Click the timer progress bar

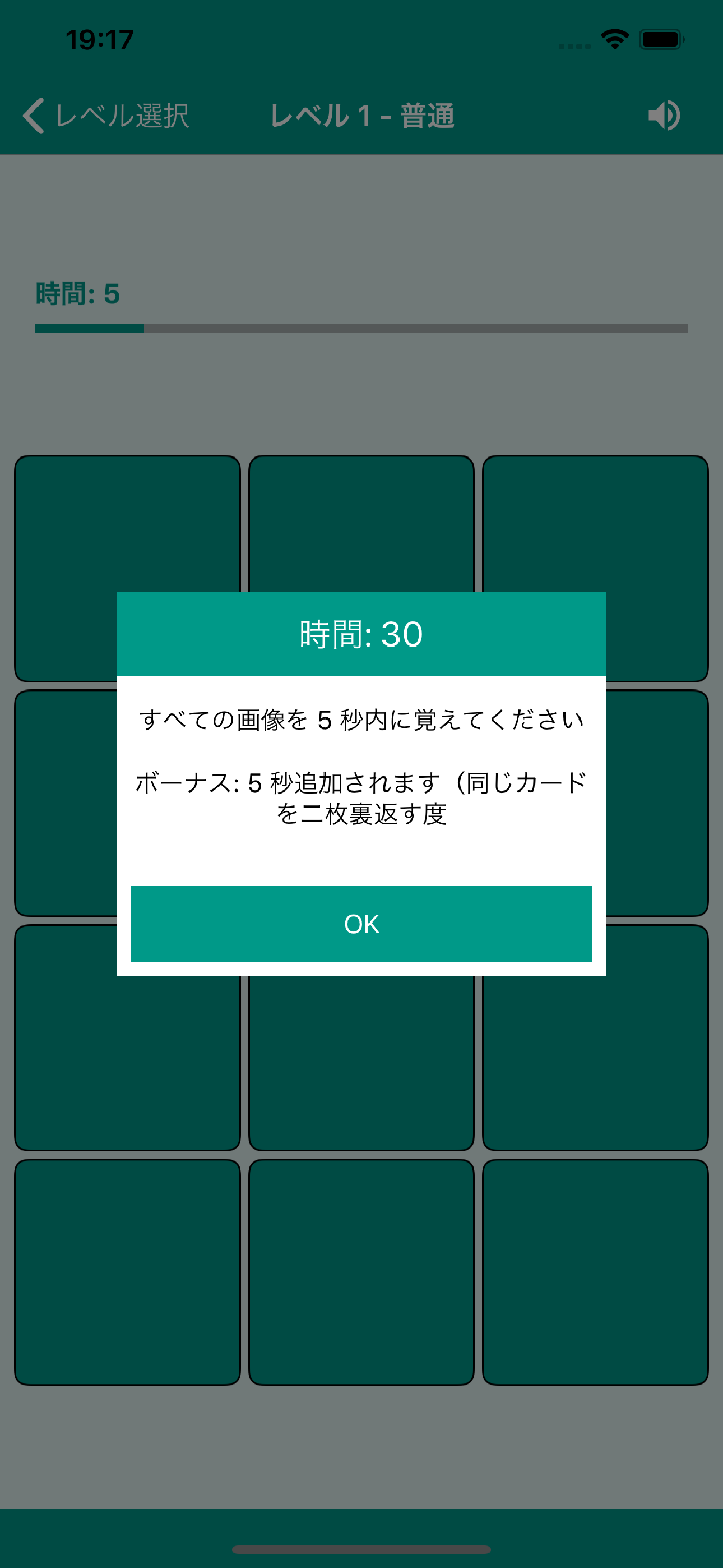[361, 329]
